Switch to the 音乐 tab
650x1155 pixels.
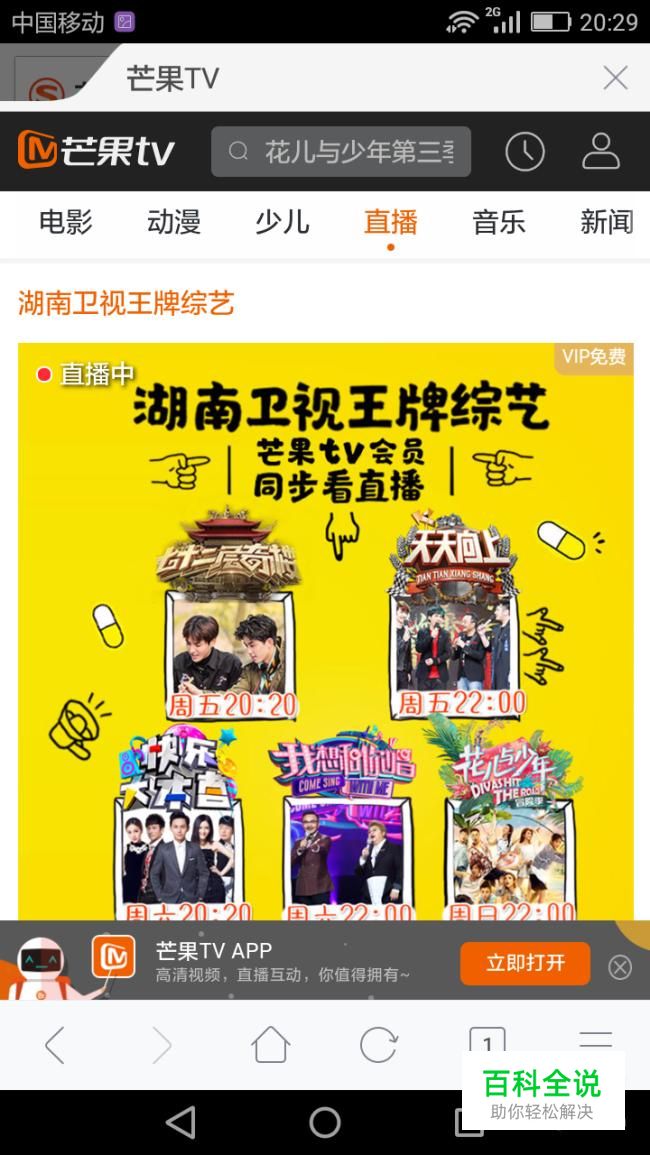click(x=498, y=222)
